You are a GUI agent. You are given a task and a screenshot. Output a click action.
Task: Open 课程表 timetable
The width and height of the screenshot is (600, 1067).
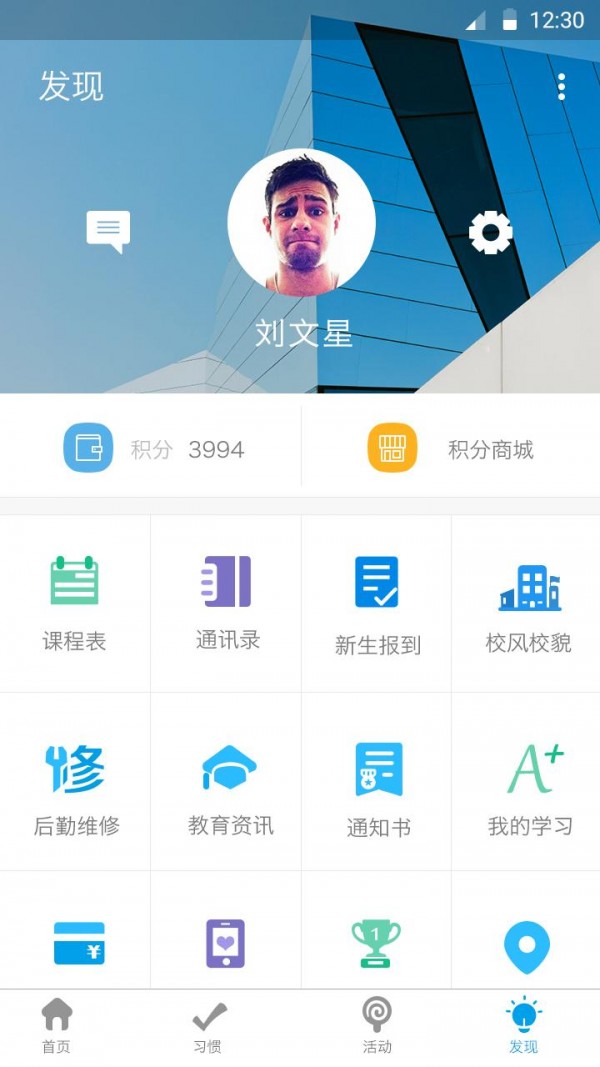(x=75, y=603)
